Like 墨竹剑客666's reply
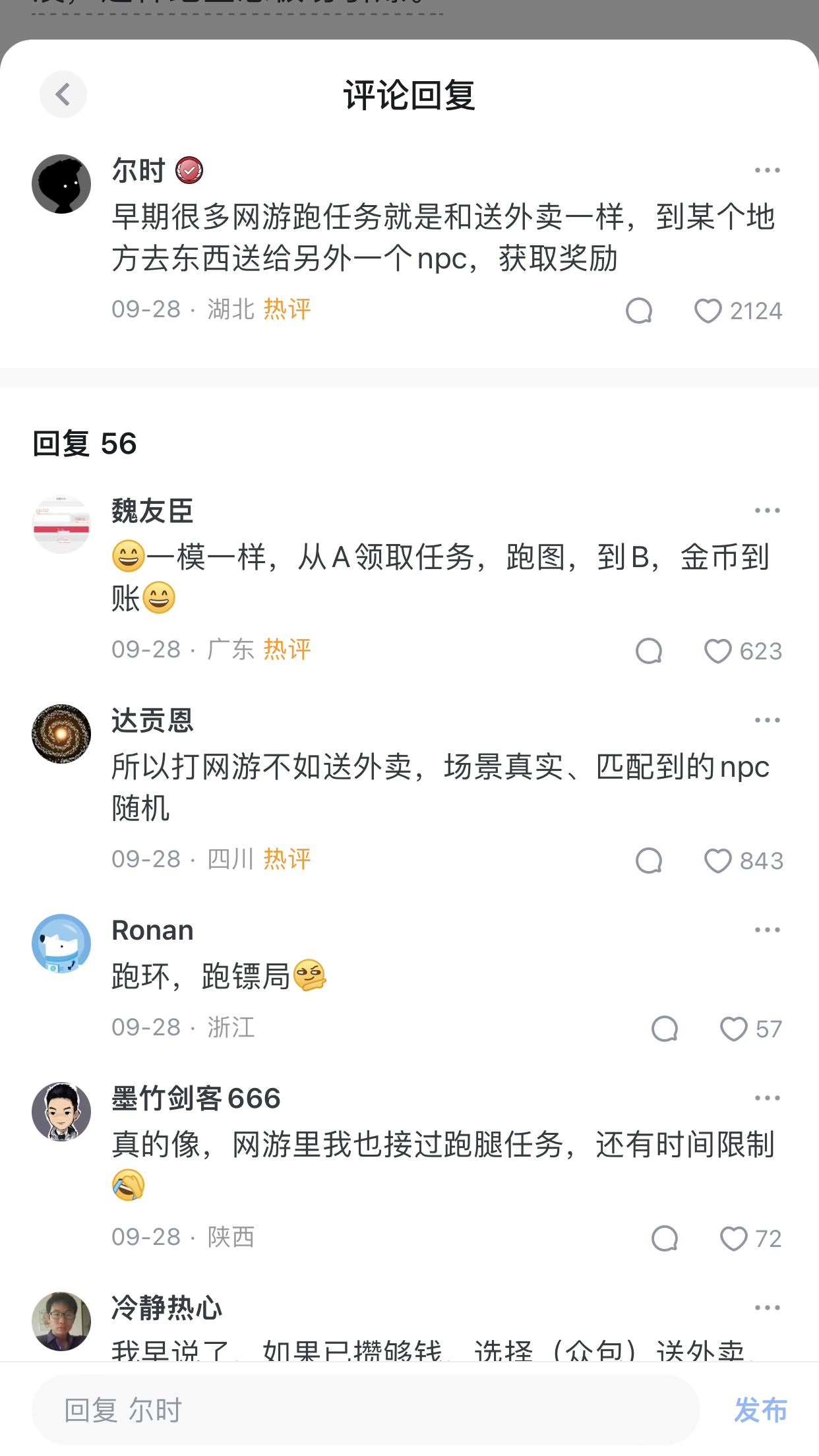The image size is (819, 1456). [x=733, y=1238]
